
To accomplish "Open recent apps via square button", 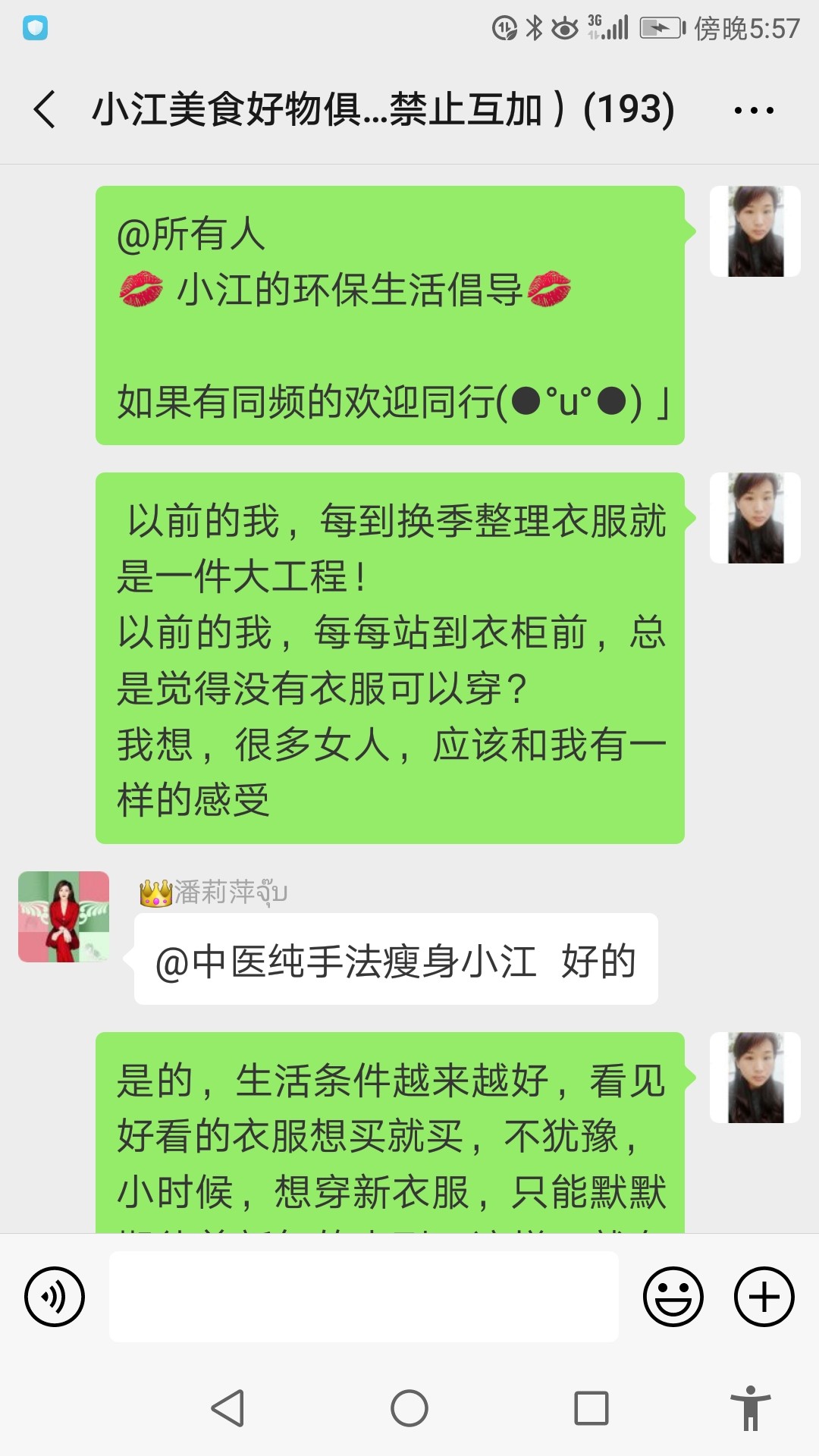I will click(591, 1409).
